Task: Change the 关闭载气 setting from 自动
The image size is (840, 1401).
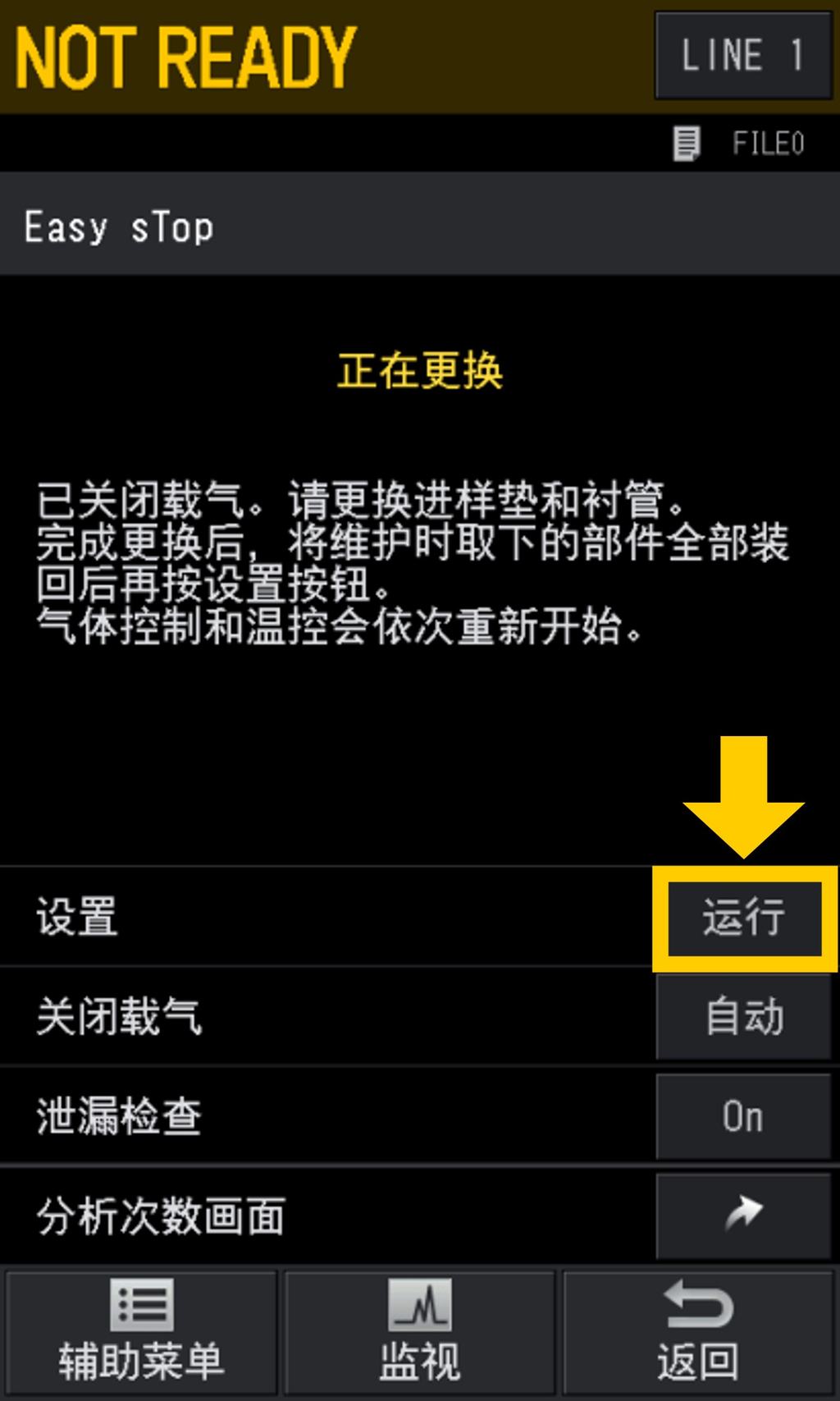Action: click(744, 1018)
